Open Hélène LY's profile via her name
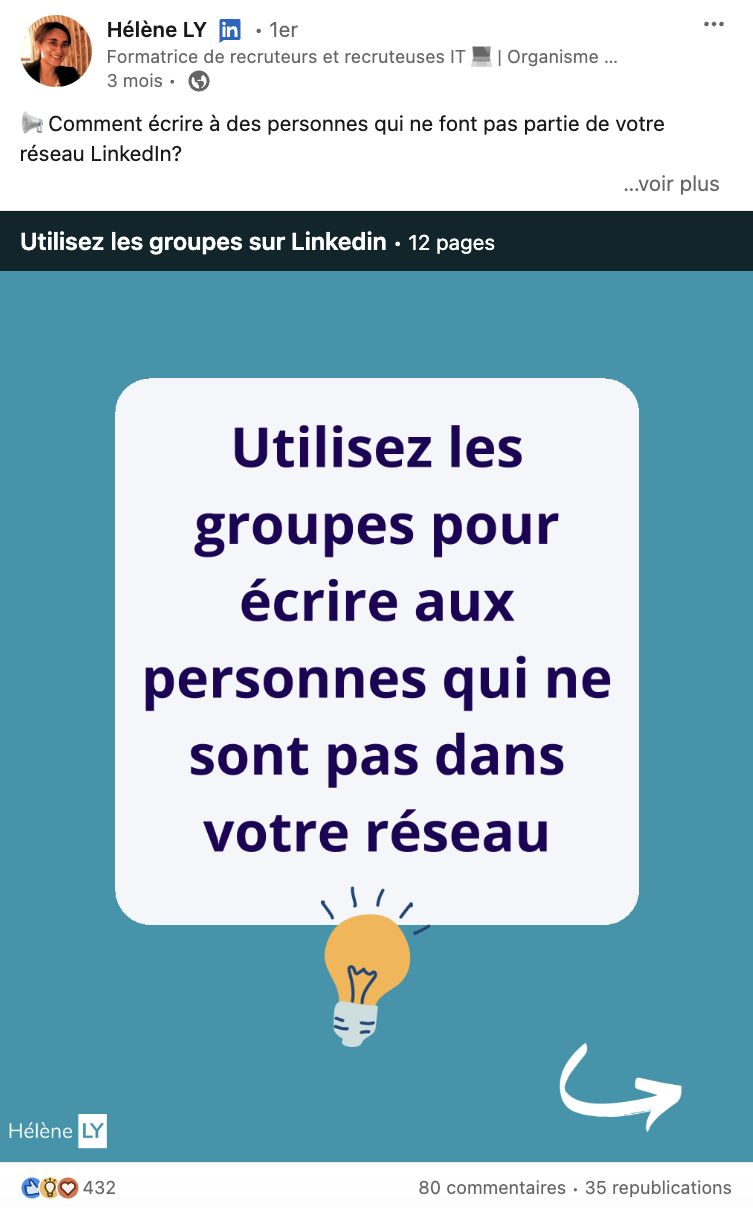The height and width of the screenshot is (1208, 753). tap(157, 30)
